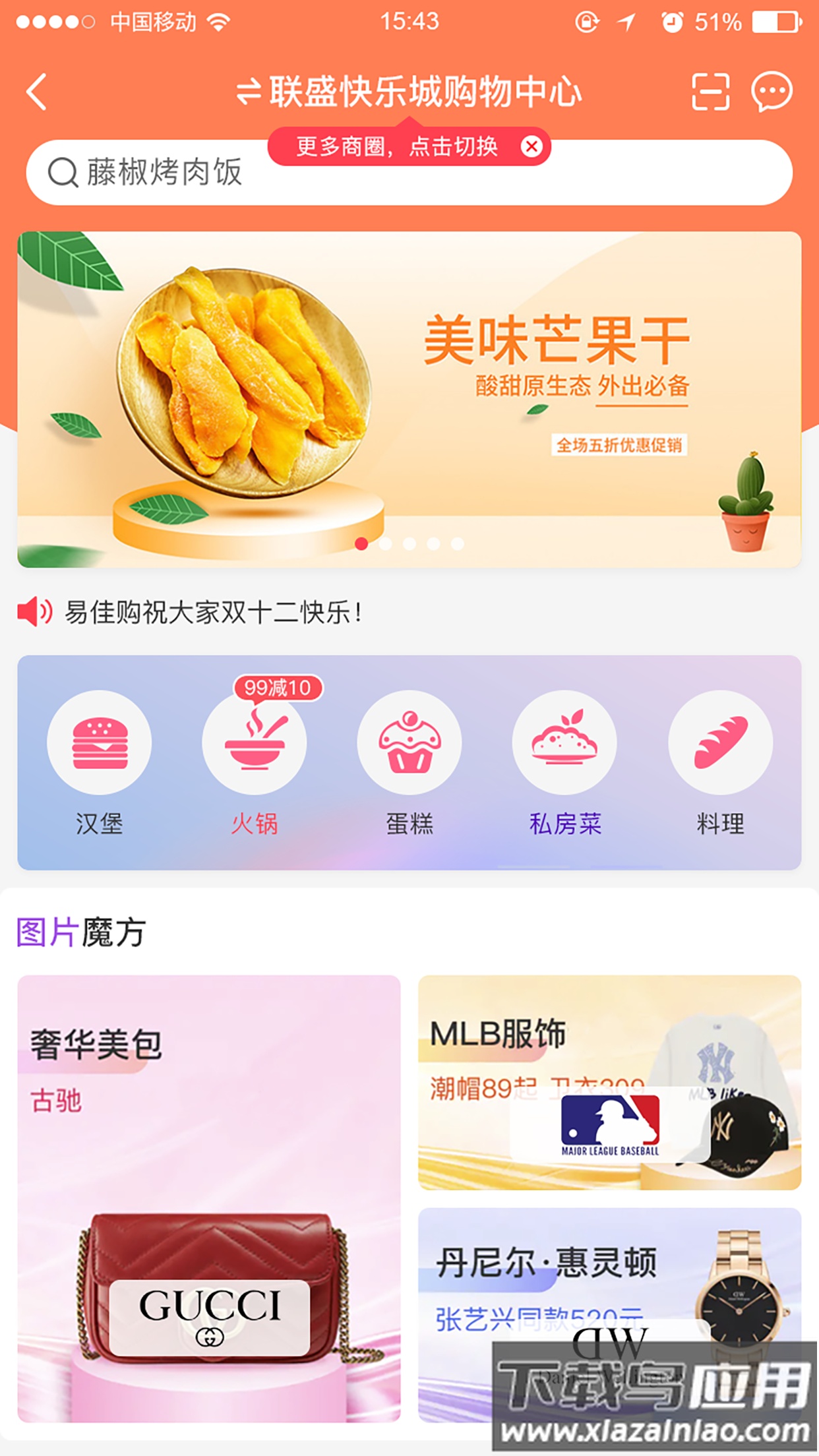Go back using the top-left arrow

38,92
